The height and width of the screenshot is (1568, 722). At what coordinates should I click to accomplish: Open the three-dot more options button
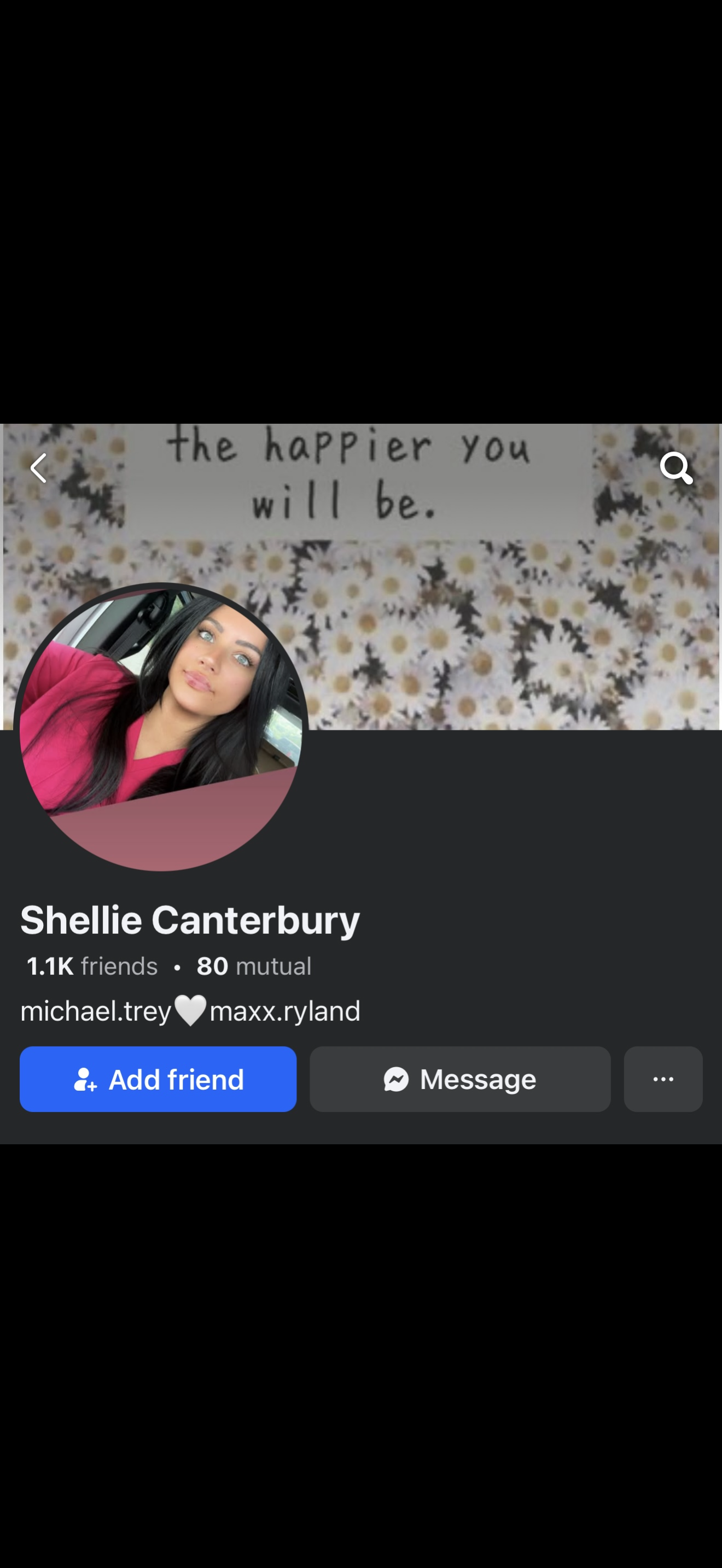point(663,1079)
